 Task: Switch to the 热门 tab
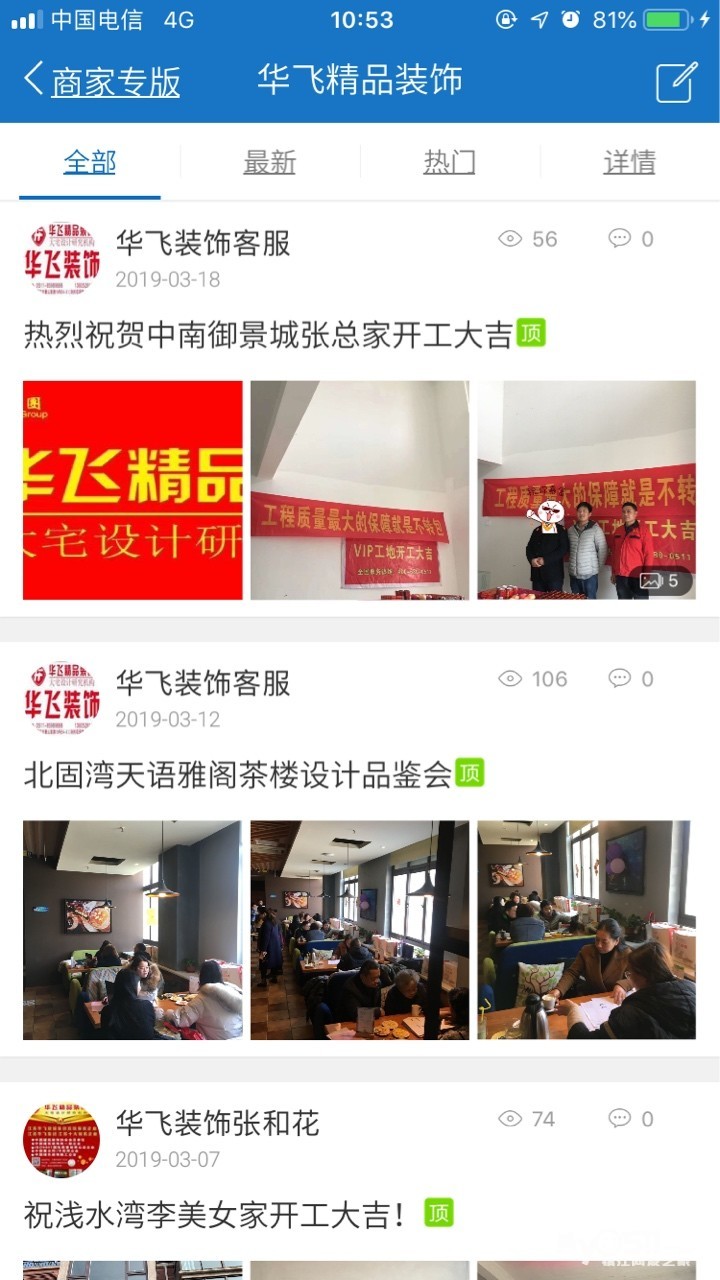pos(450,162)
